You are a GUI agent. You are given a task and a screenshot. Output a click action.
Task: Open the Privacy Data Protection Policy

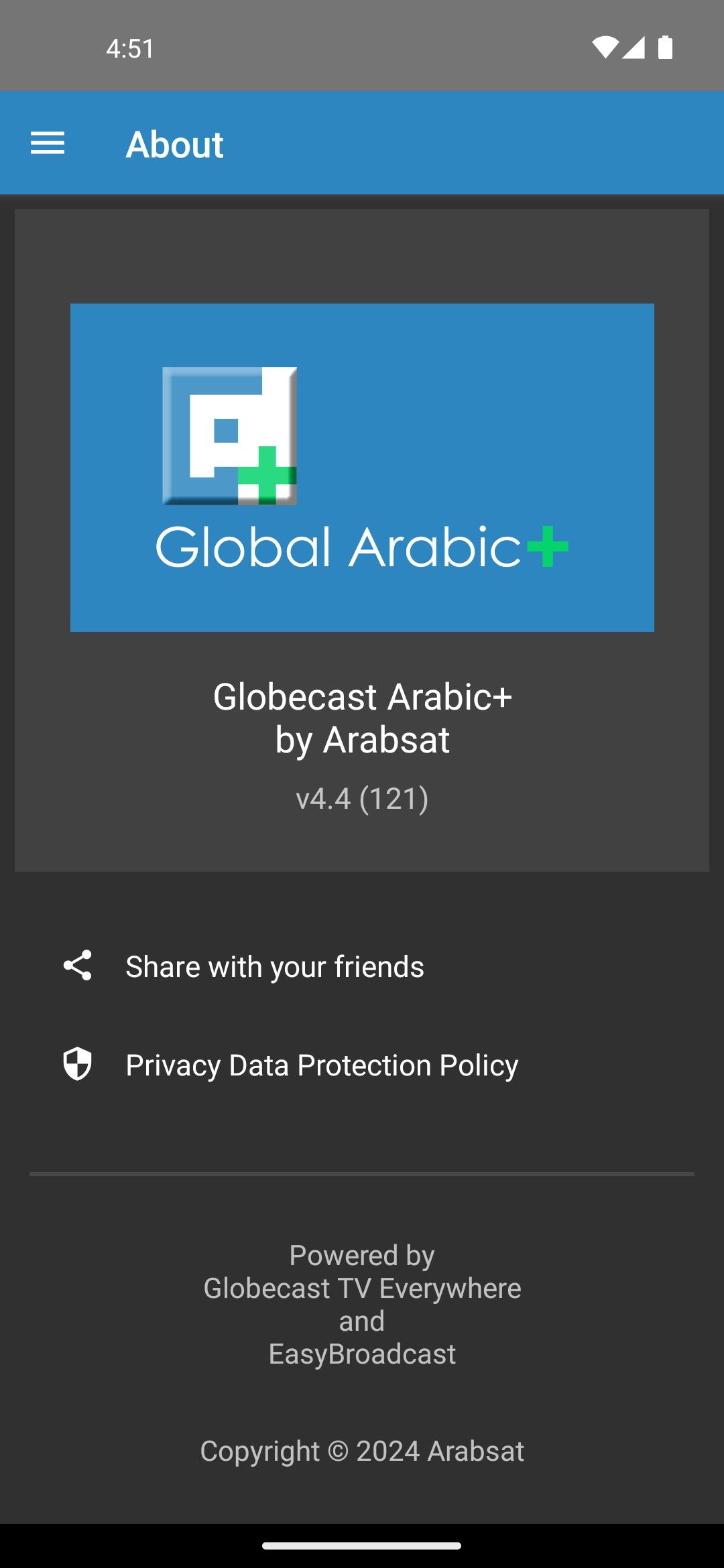pyautogui.click(x=362, y=1065)
